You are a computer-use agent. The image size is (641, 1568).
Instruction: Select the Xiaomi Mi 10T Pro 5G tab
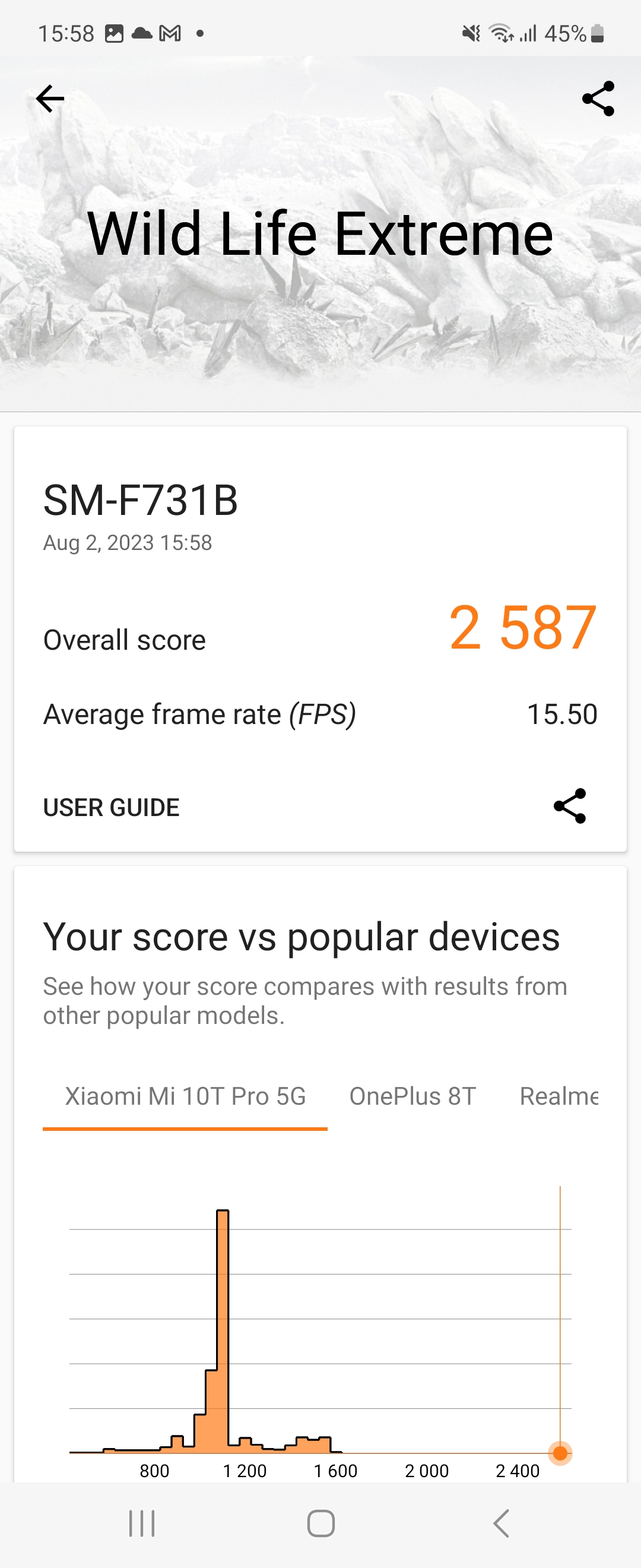pyautogui.click(x=185, y=1096)
